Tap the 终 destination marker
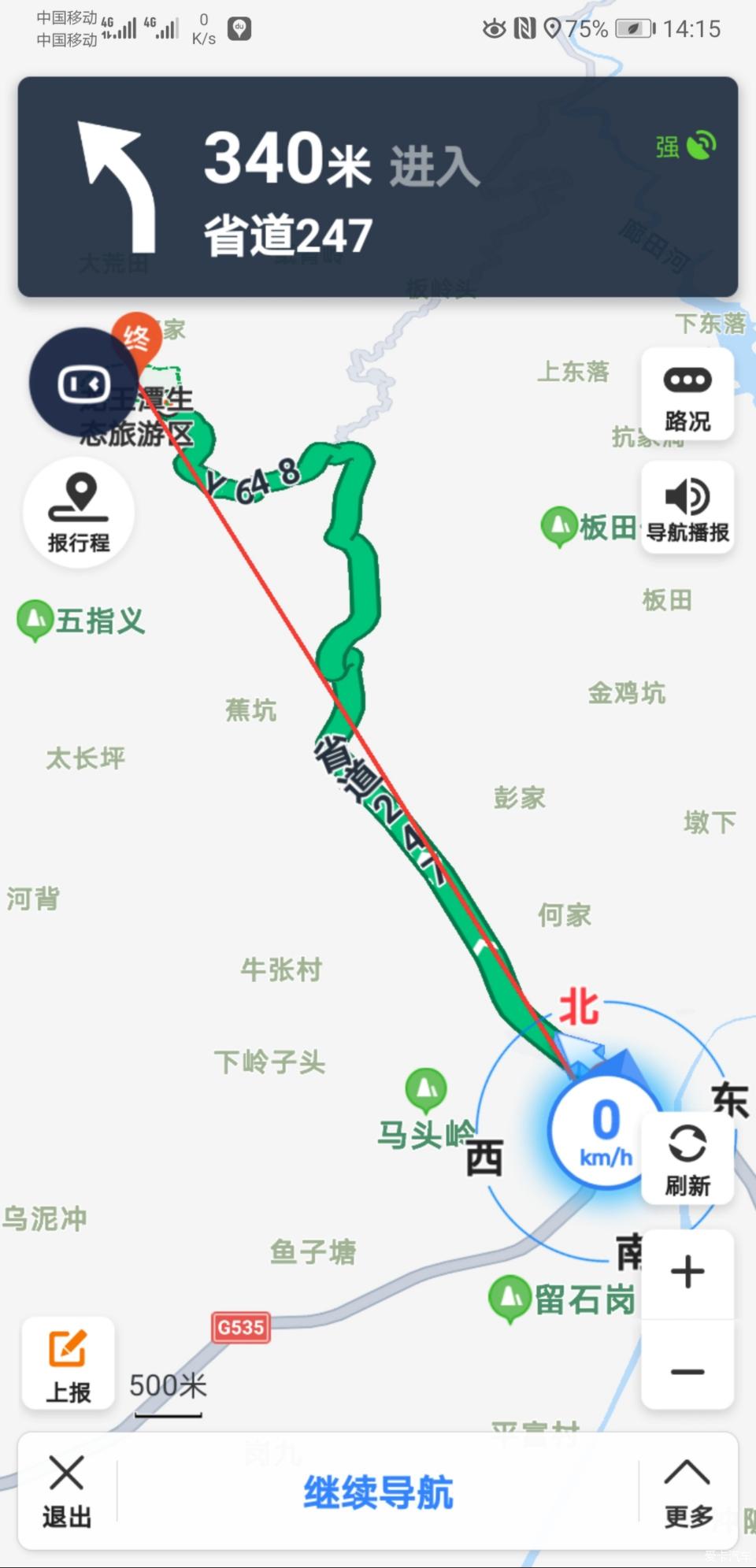The image size is (756, 1568). click(x=136, y=339)
